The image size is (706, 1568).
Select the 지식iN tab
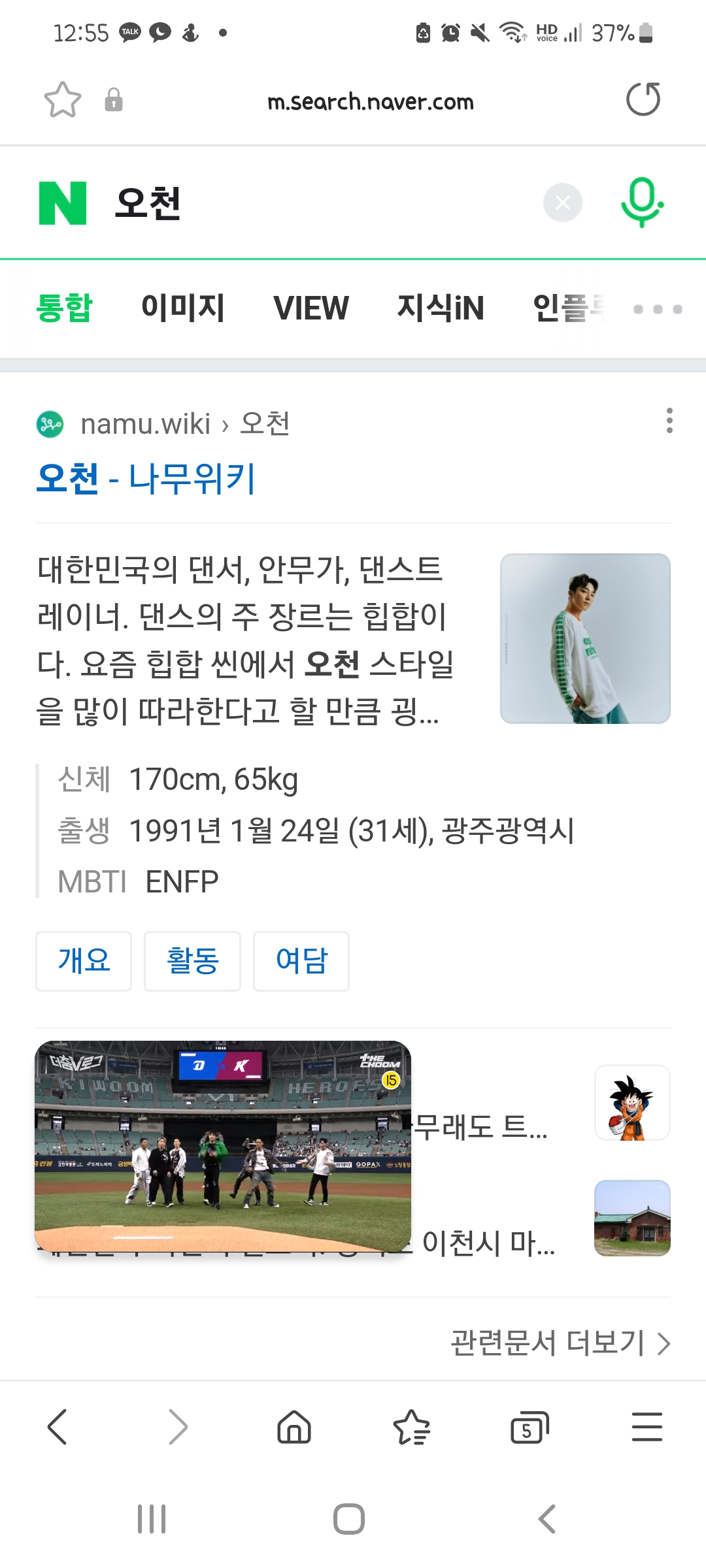(x=441, y=307)
